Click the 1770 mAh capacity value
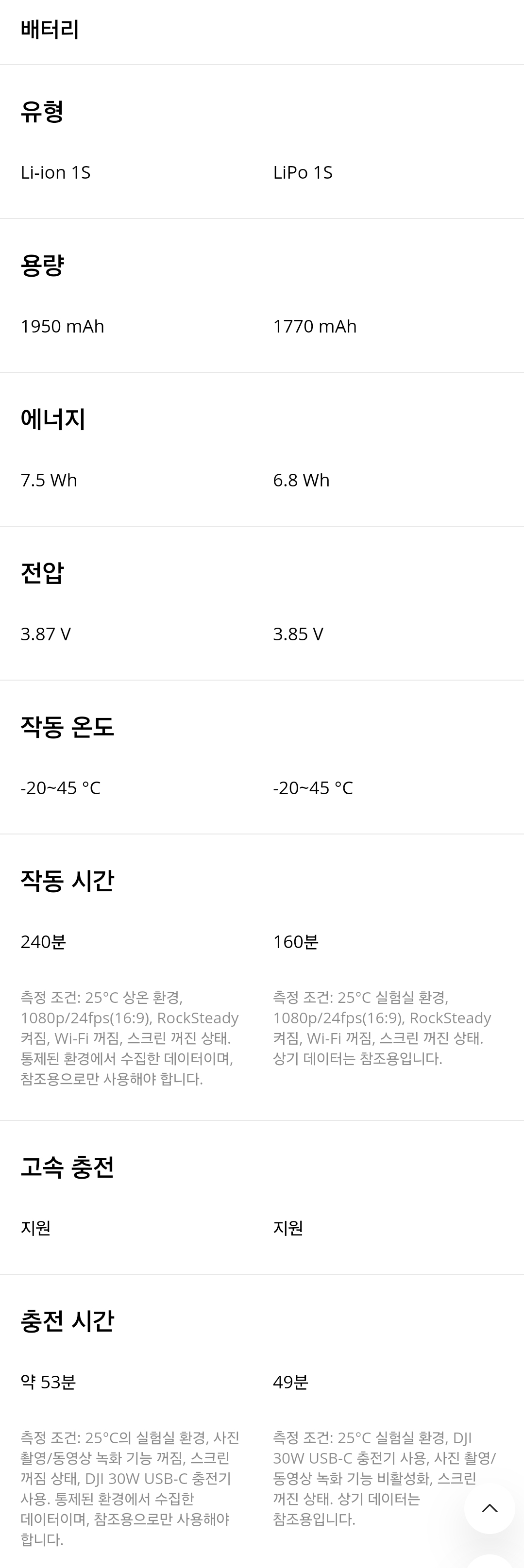The width and height of the screenshot is (524, 1568). click(315, 326)
